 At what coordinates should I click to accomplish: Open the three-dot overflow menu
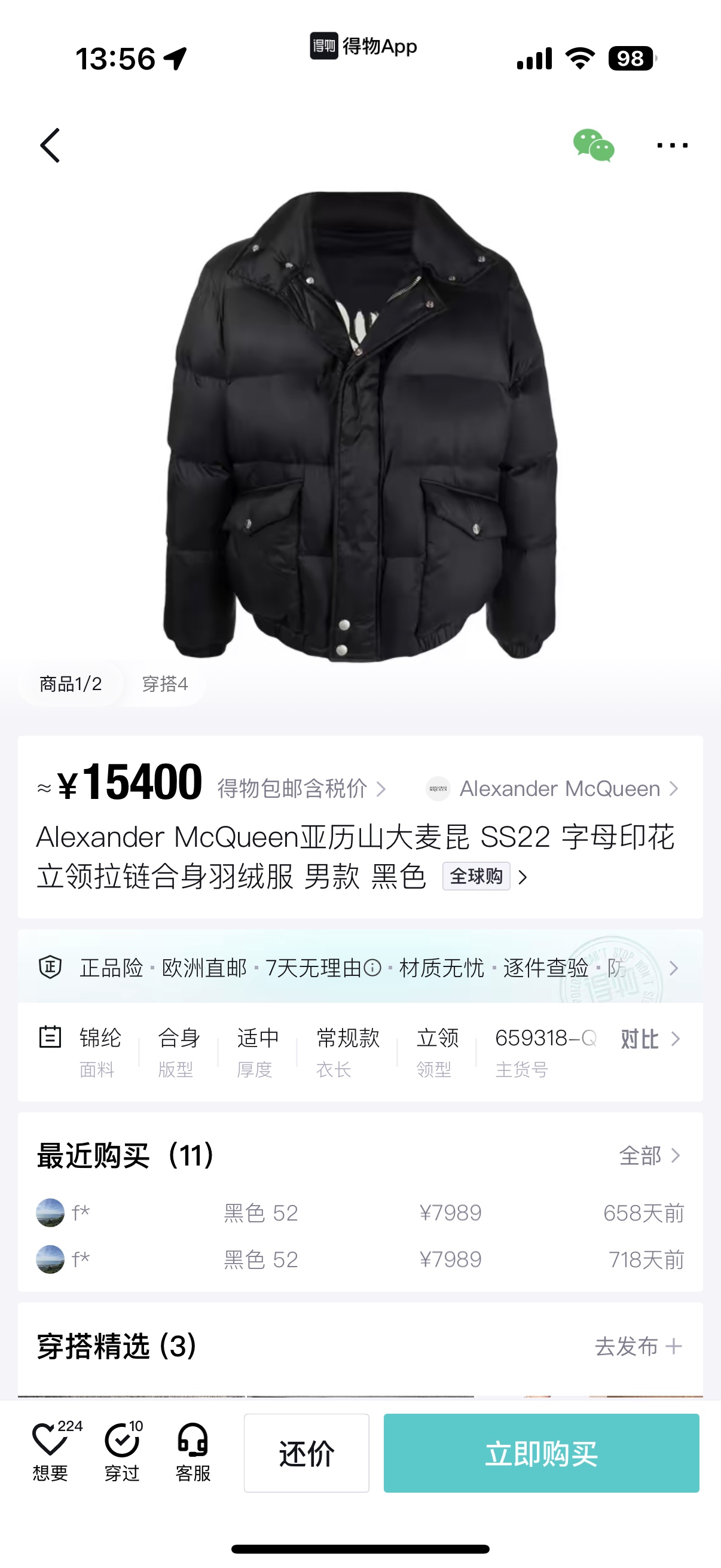click(672, 145)
